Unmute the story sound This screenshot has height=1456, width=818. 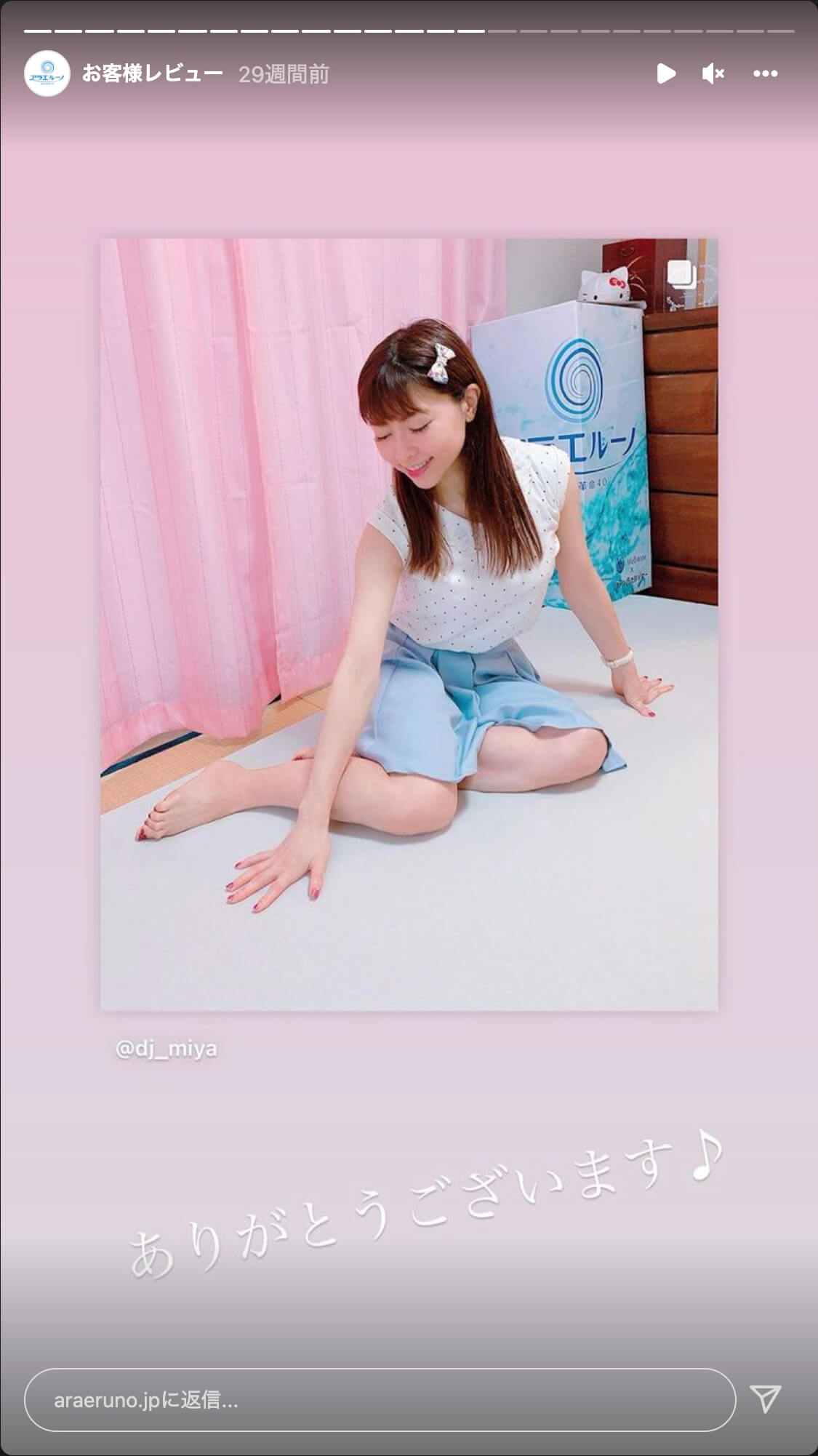(713, 73)
